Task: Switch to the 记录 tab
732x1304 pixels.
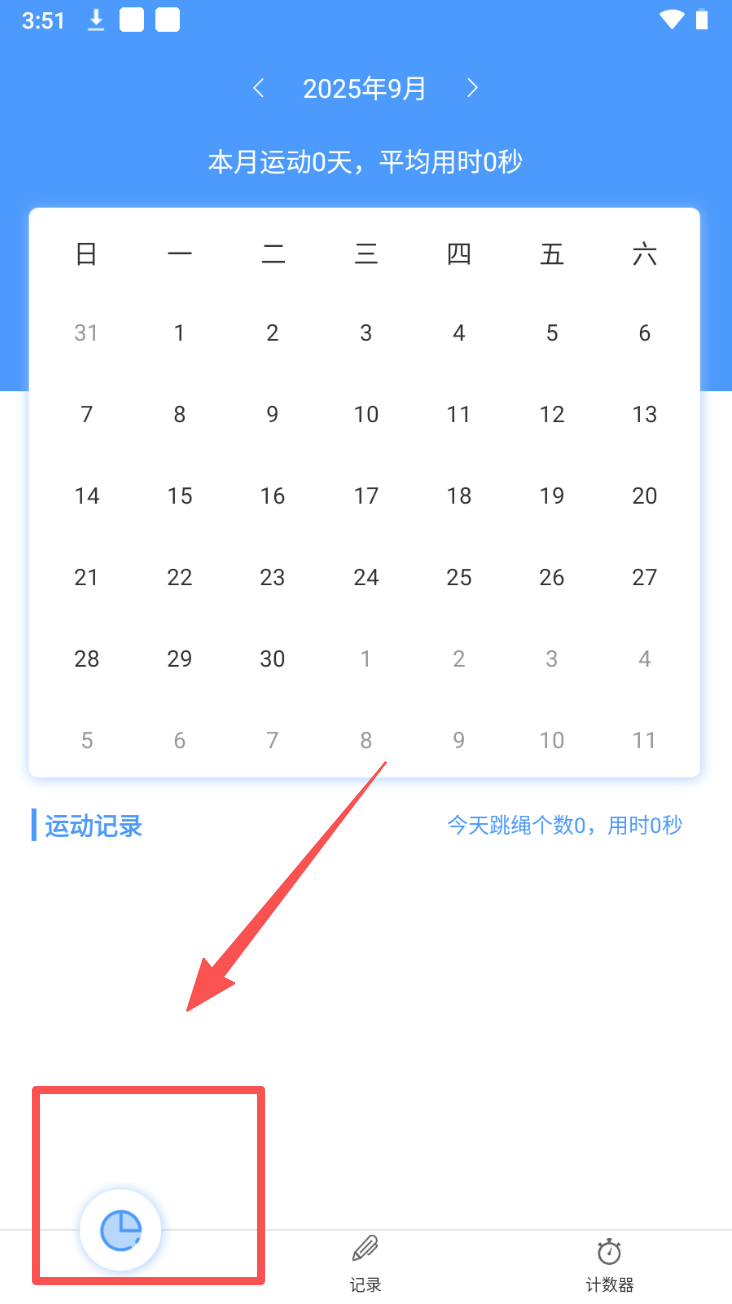Action: (366, 1263)
